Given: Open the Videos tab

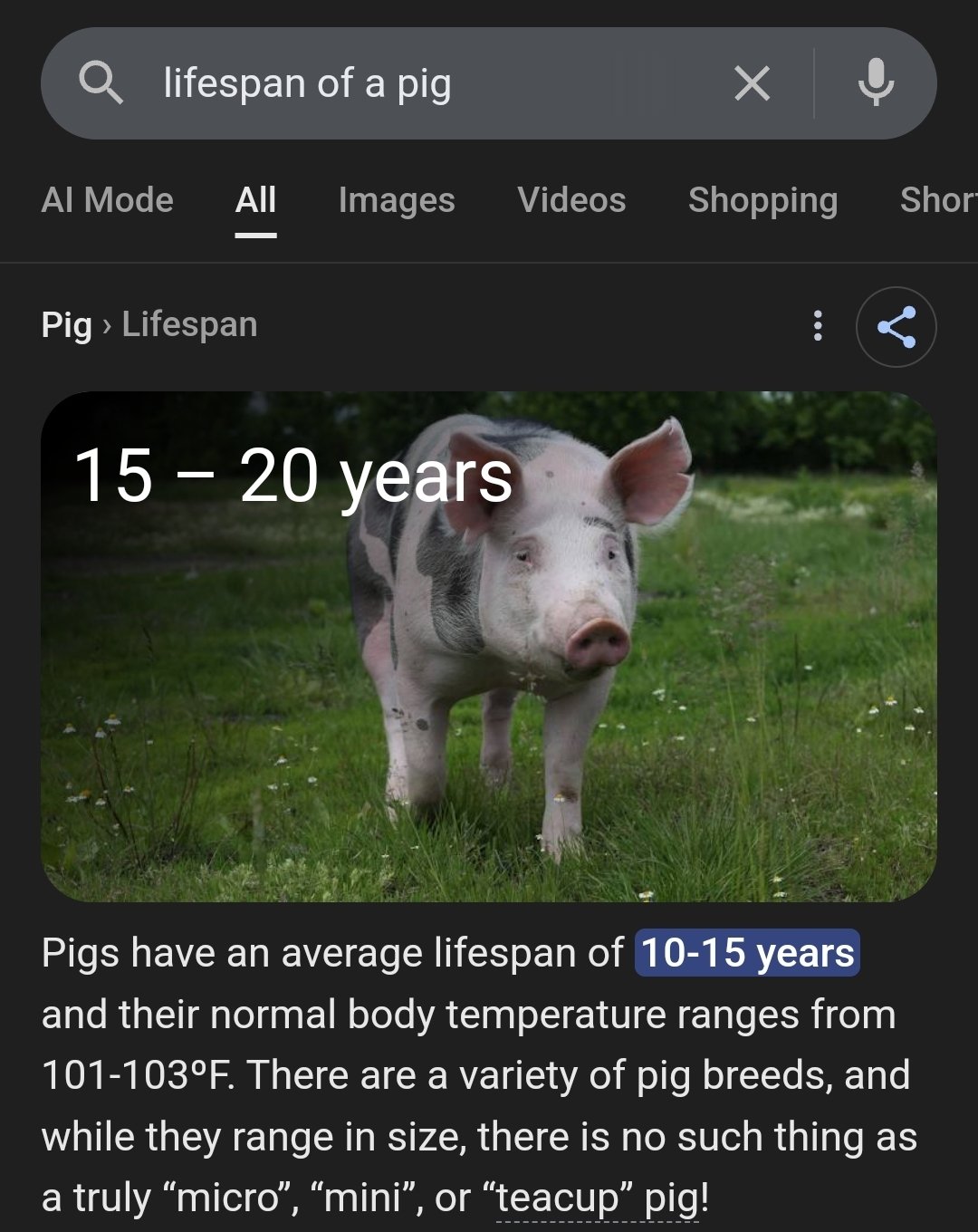Looking at the screenshot, I should [x=571, y=200].
